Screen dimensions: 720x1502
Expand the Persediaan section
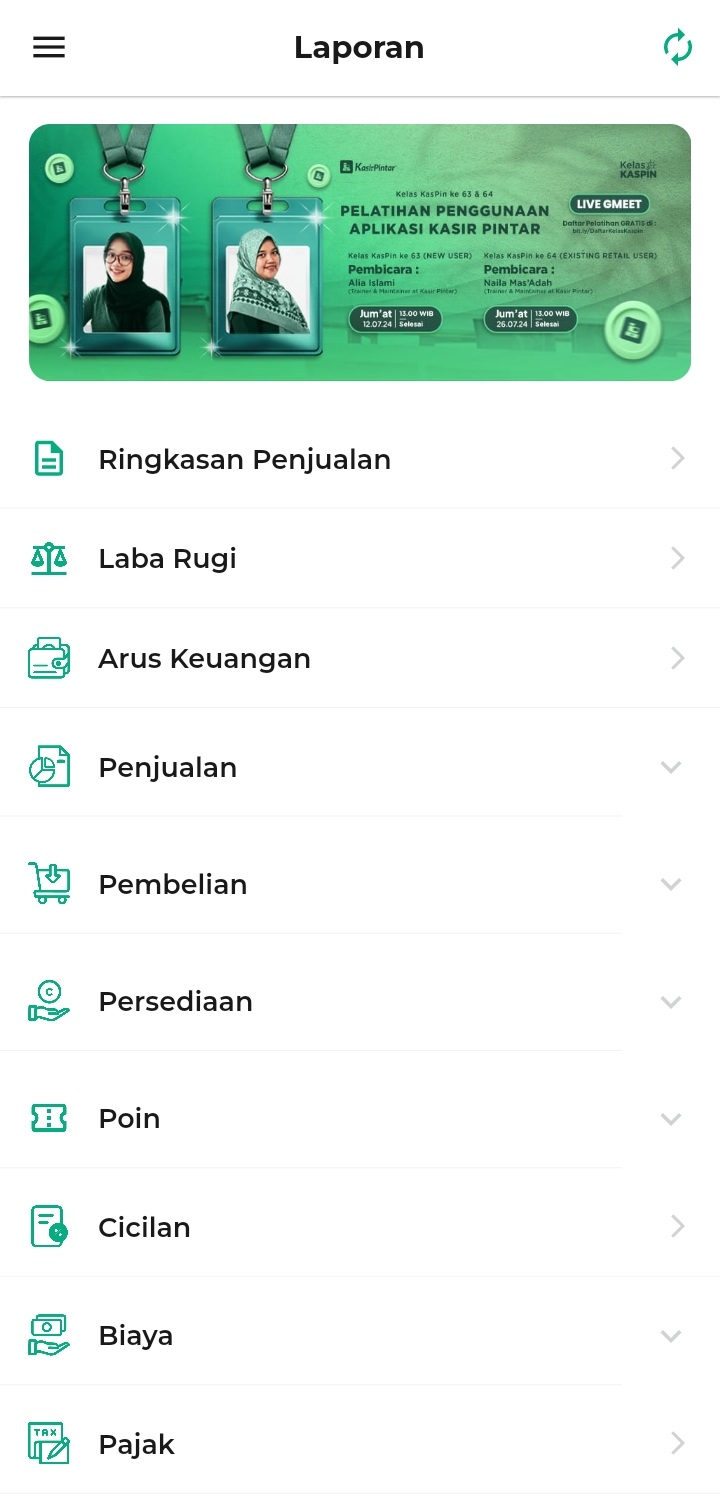coord(360,1001)
